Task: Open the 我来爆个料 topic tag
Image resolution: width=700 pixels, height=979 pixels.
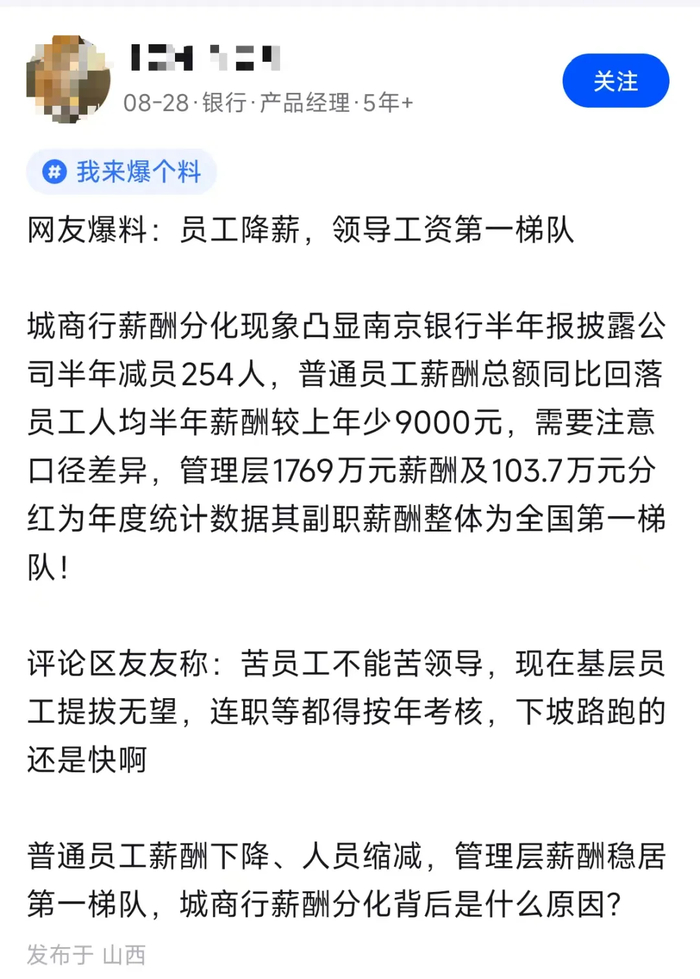Action: click(x=122, y=172)
